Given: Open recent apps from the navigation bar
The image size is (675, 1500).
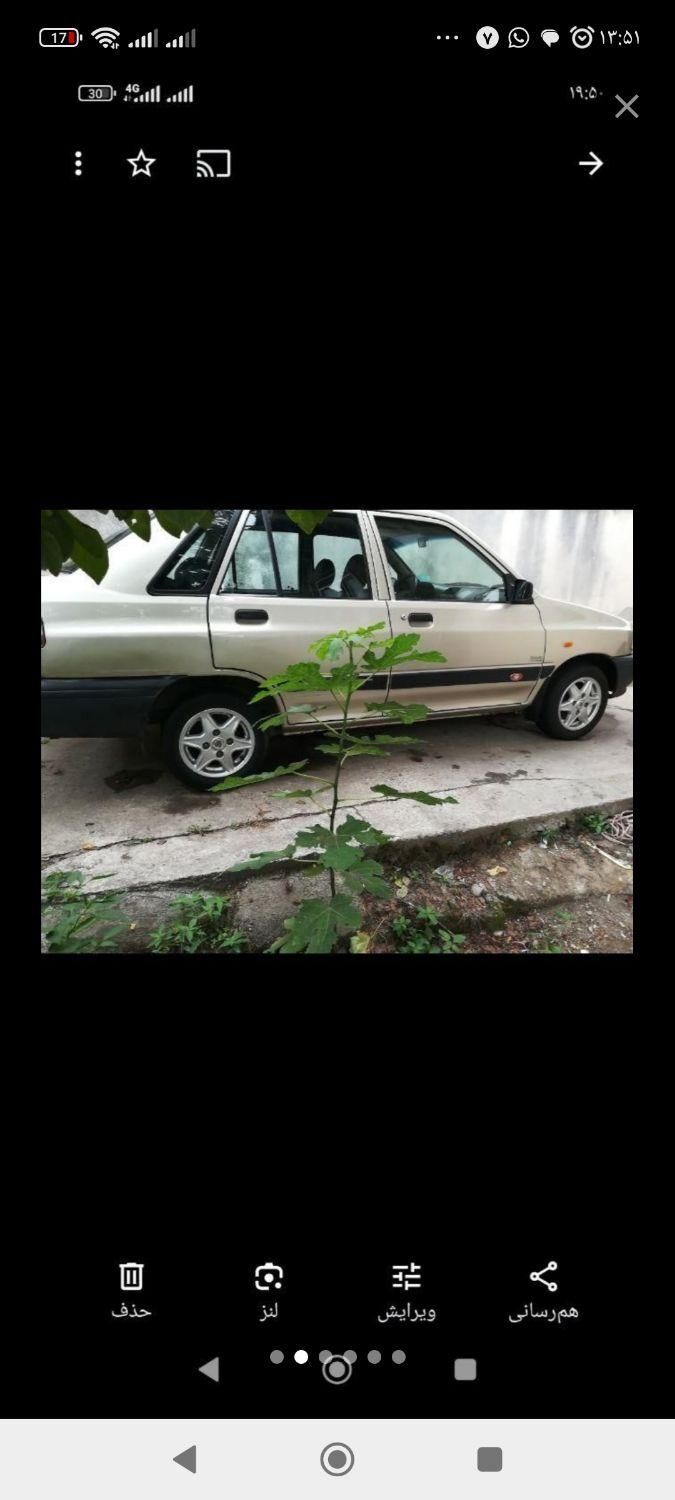Looking at the screenshot, I should pos(489,1460).
